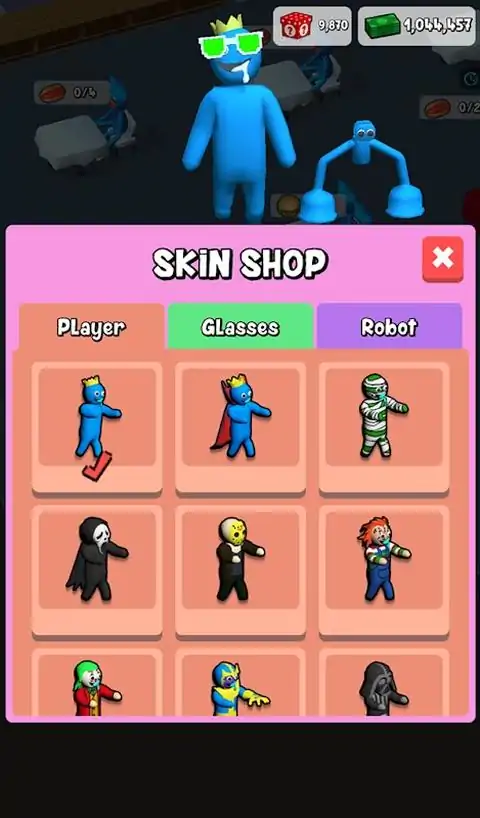Select the Player tab

[x=91, y=328]
